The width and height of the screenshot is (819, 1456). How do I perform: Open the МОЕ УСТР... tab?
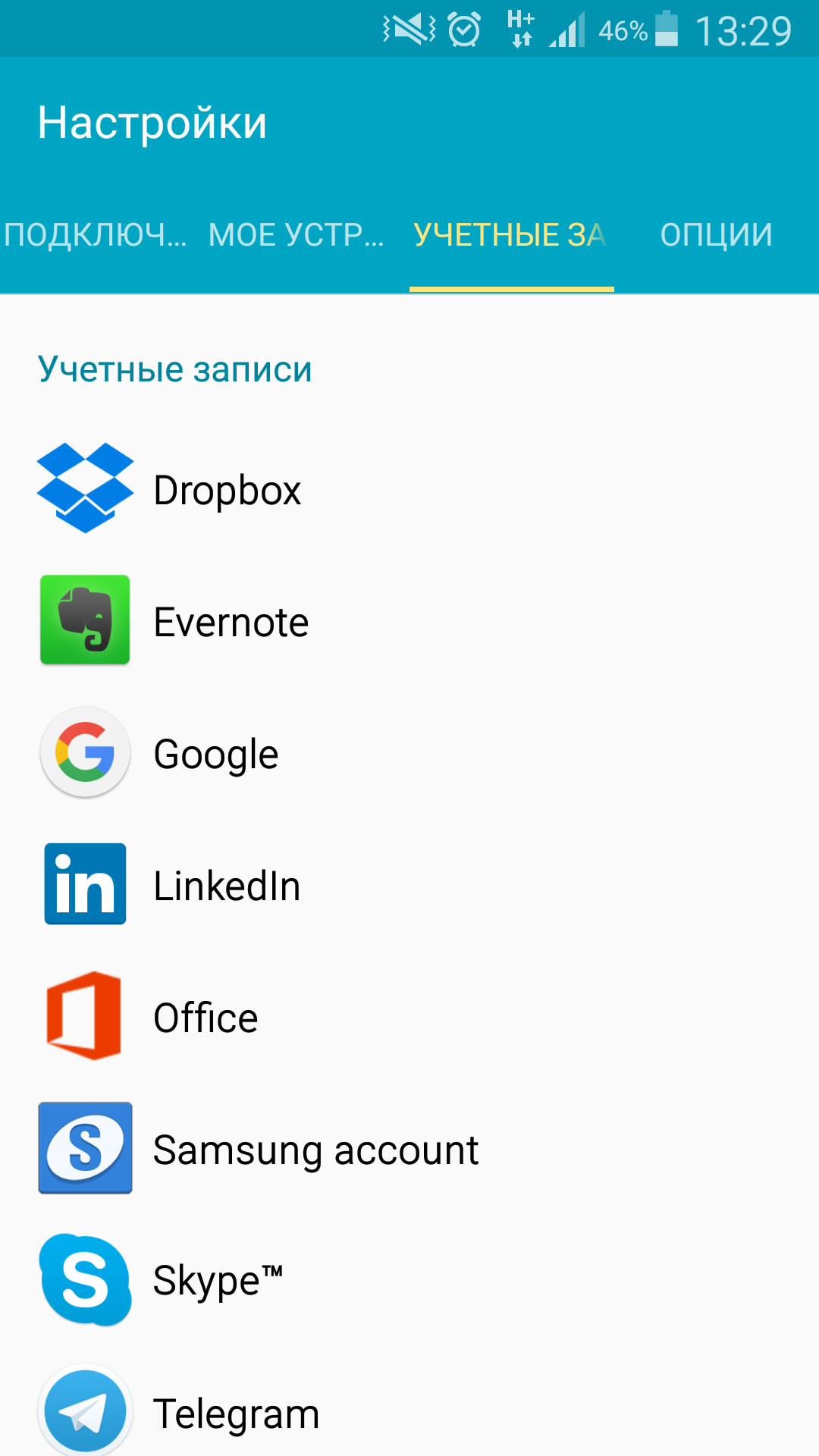[297, 235]
